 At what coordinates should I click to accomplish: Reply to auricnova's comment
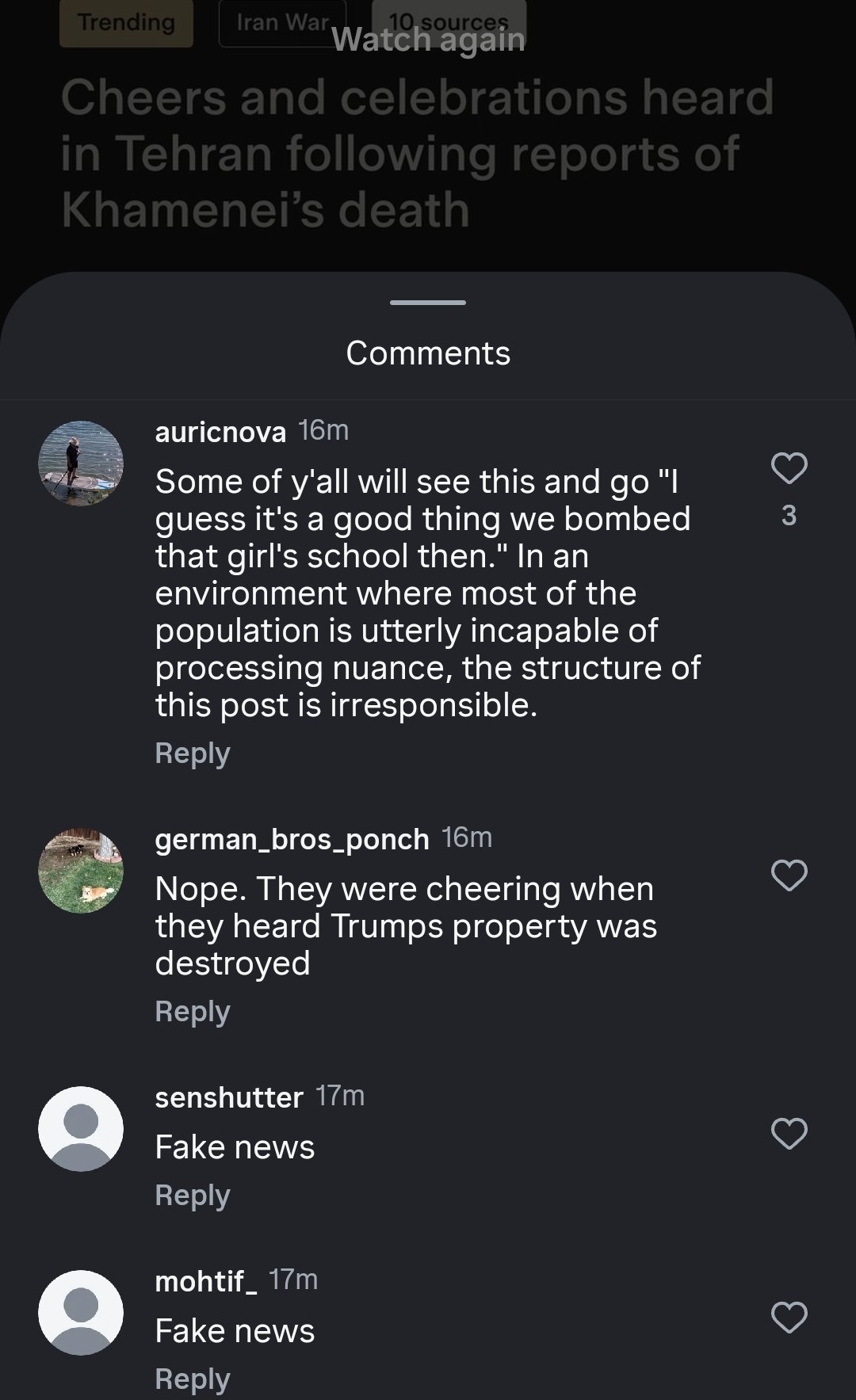tap(193, 753)
